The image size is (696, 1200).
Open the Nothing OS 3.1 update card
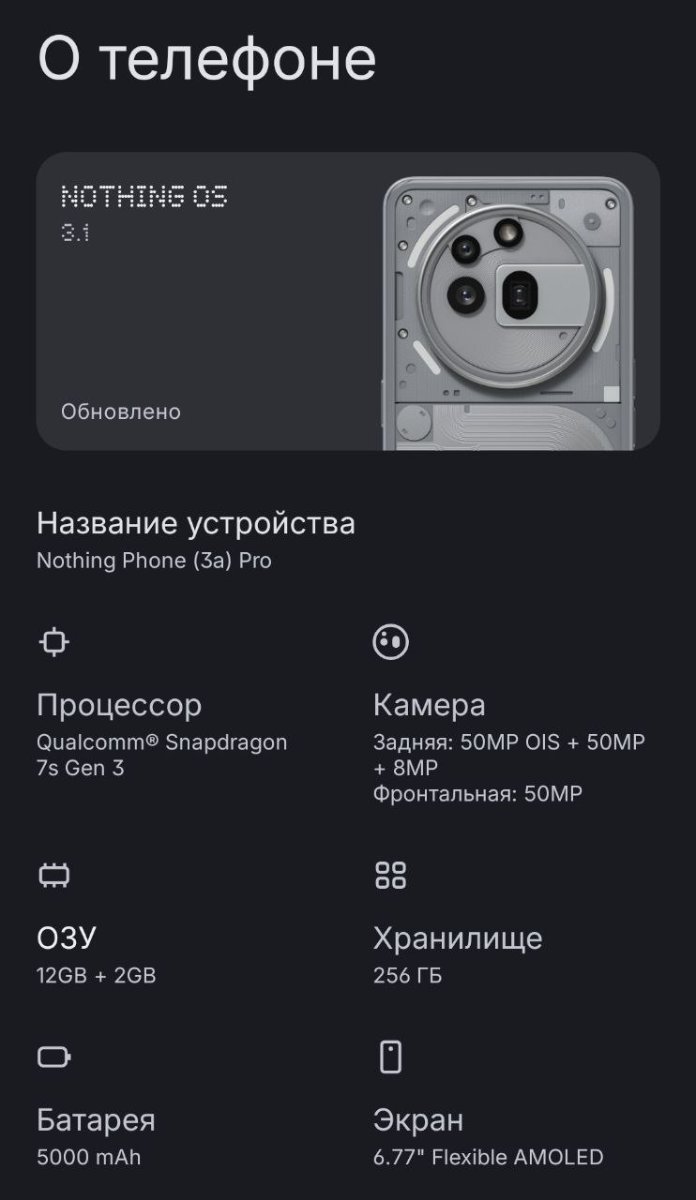coord(348,301)
